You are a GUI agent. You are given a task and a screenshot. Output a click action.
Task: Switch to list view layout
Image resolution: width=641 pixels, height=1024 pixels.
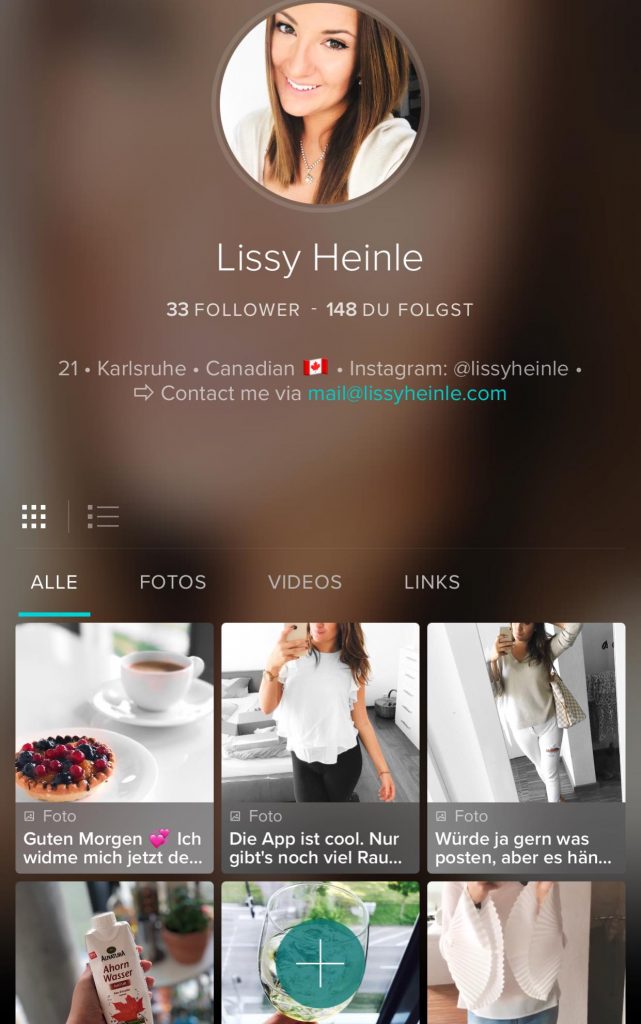click(x=103, y=516)
